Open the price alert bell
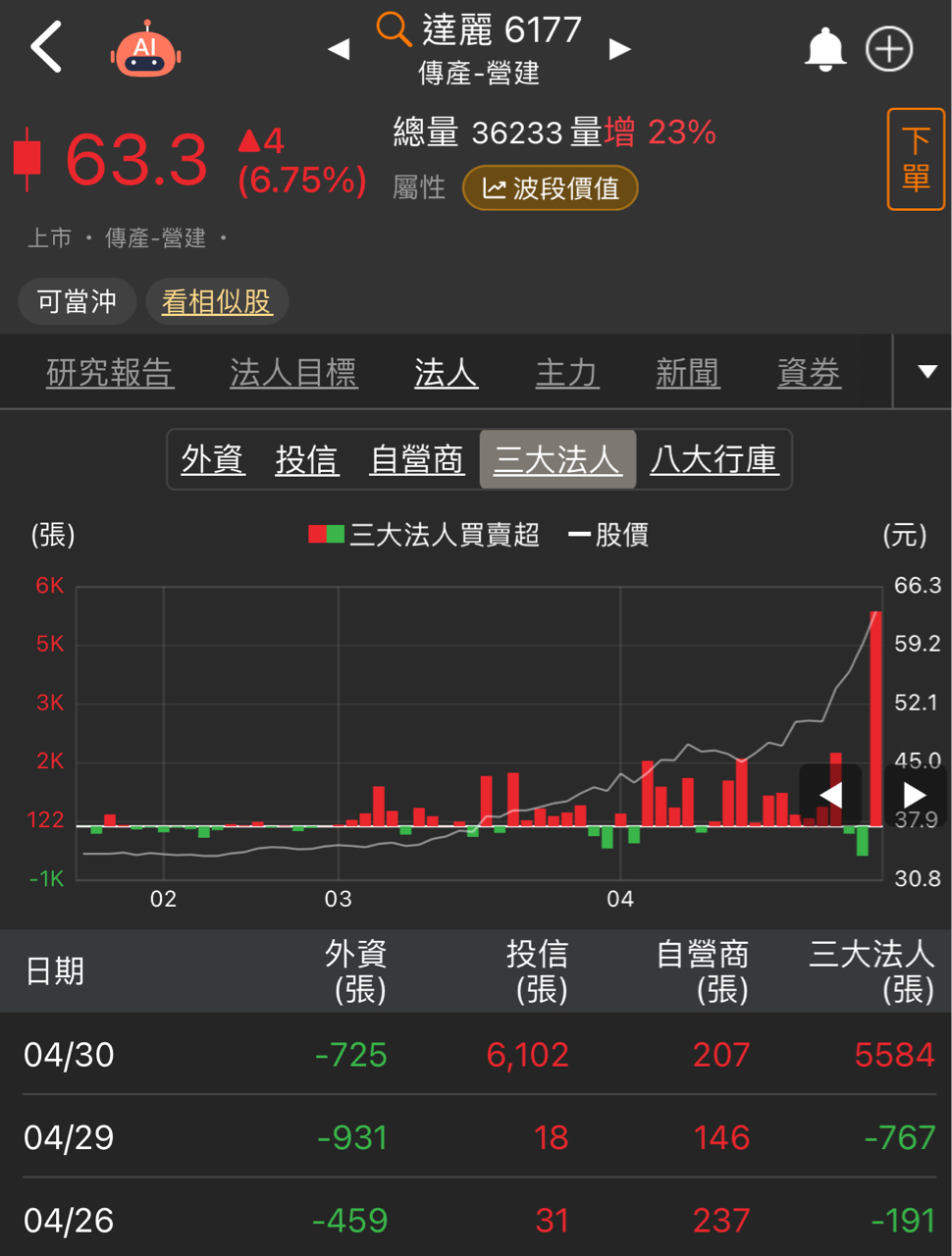 click(824, 49)
